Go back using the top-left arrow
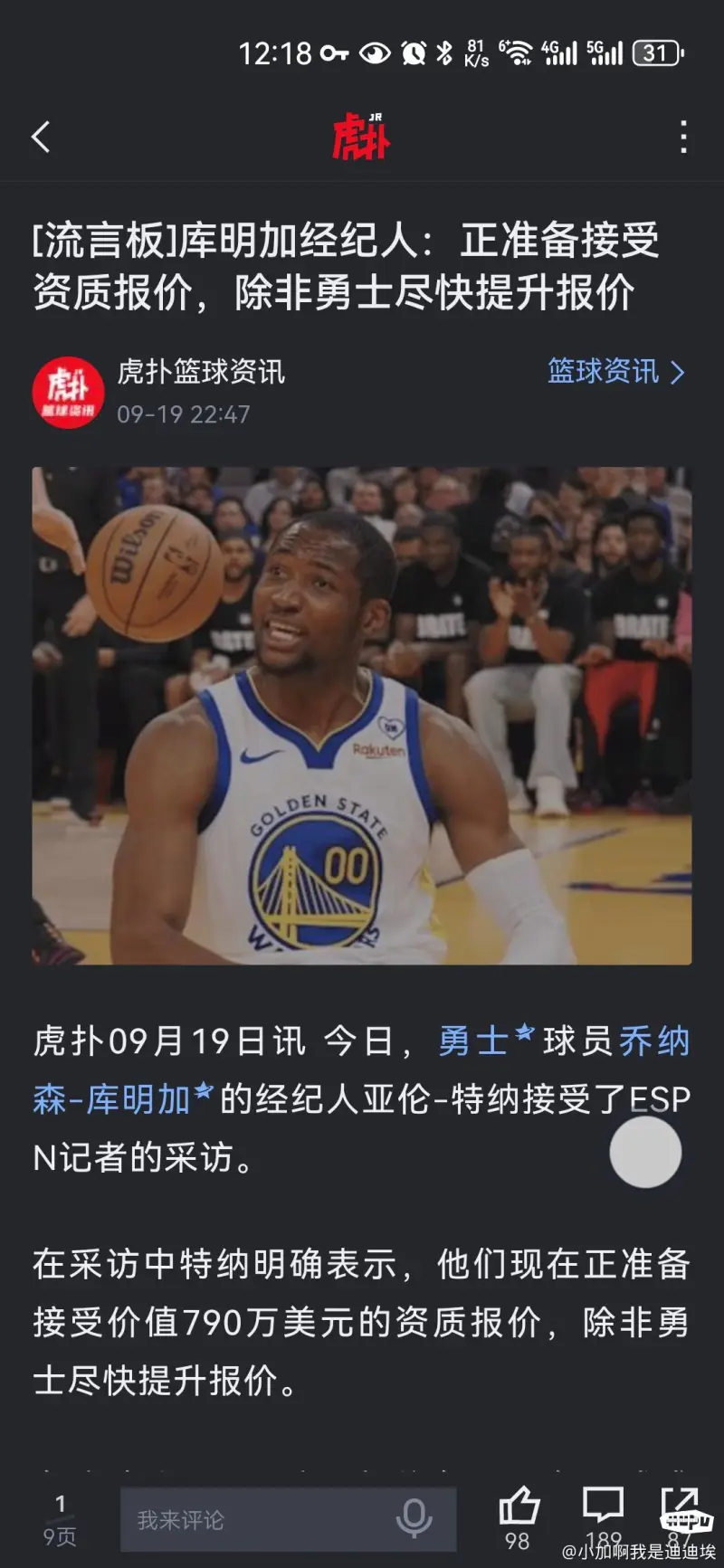Viewport: 724px width, 1568px height. 41,138
